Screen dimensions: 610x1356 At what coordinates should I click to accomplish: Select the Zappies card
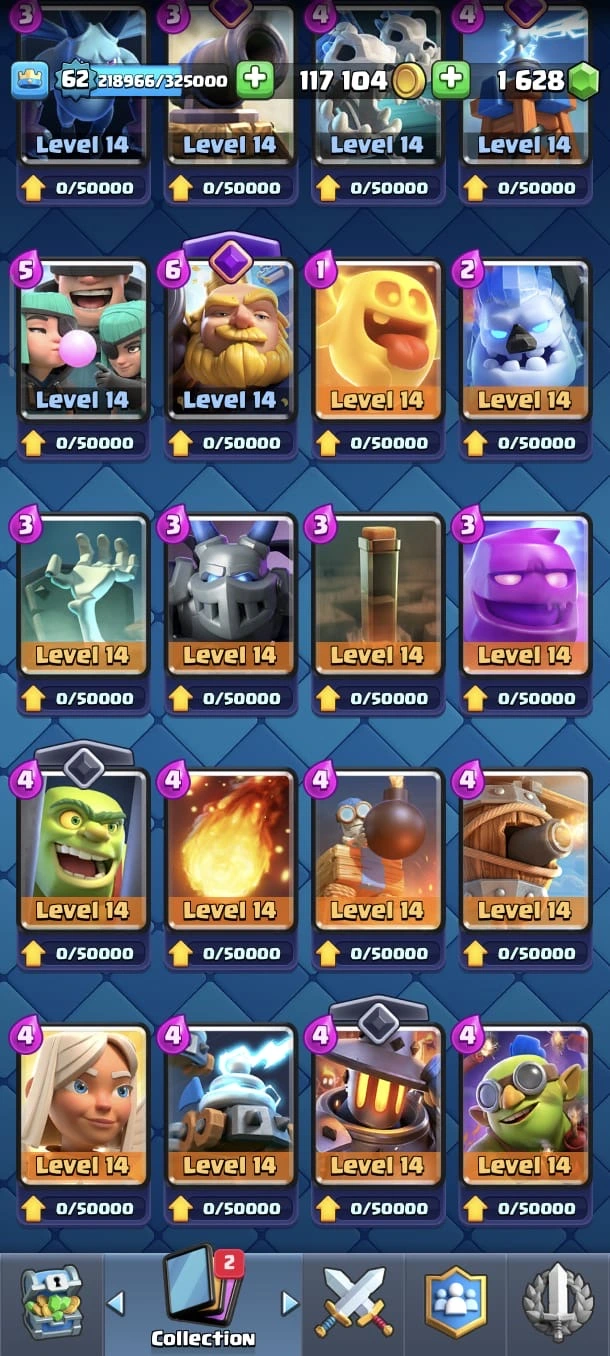pyautogui.click(x=229, y=1105)
